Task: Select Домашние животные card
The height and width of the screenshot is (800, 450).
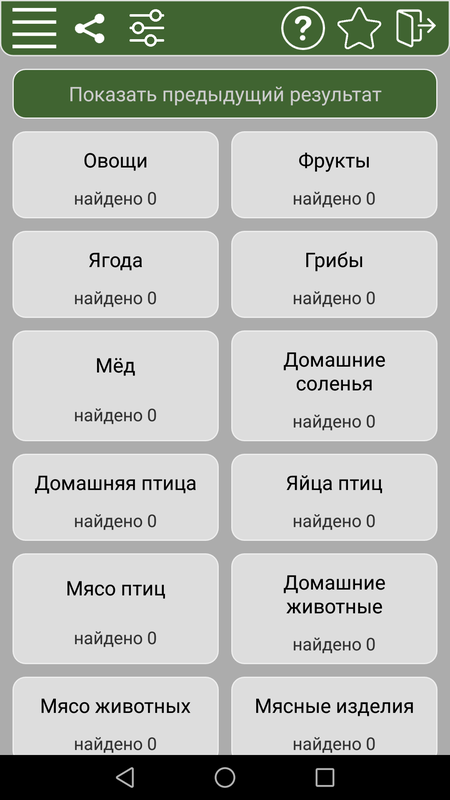Action: tap(334, 609)
